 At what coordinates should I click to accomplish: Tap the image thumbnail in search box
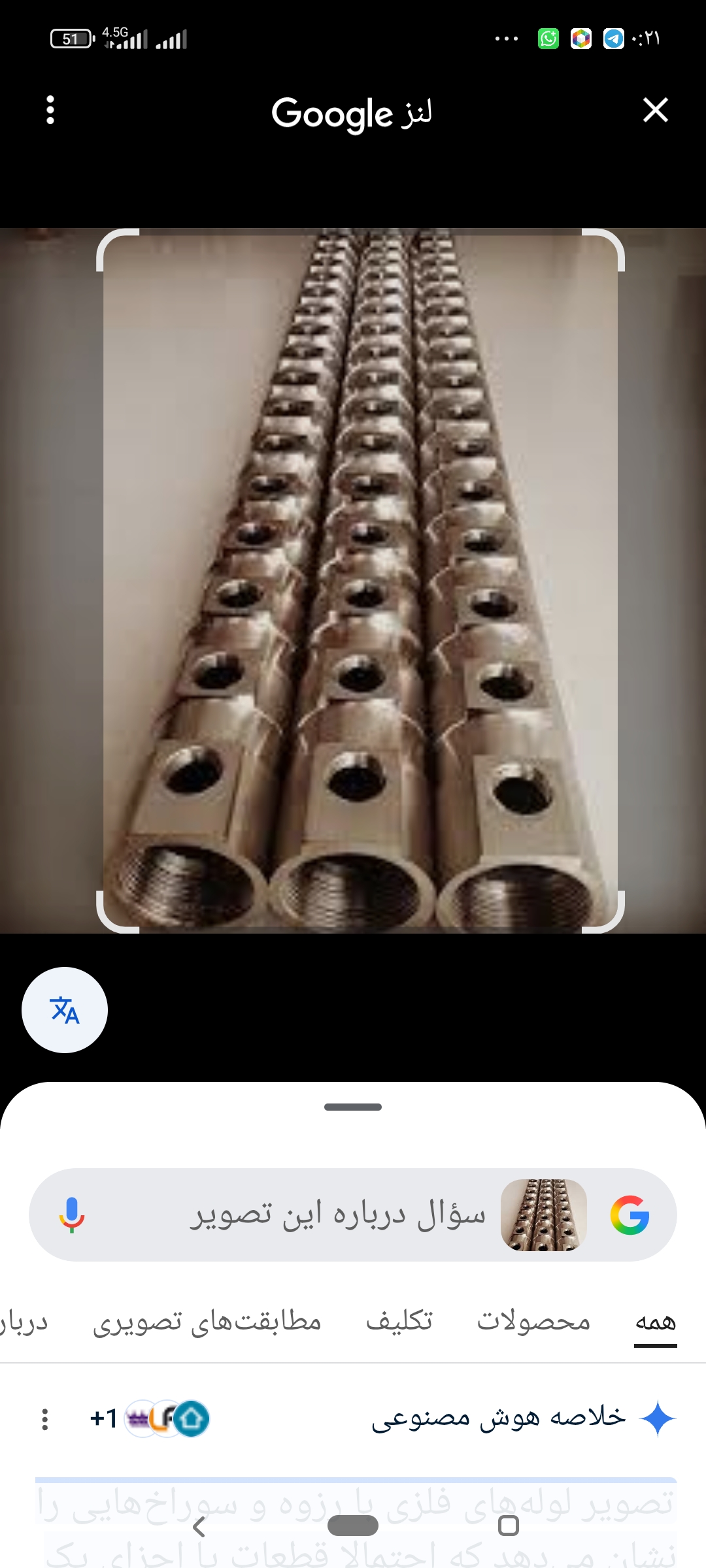[543, 1215]
